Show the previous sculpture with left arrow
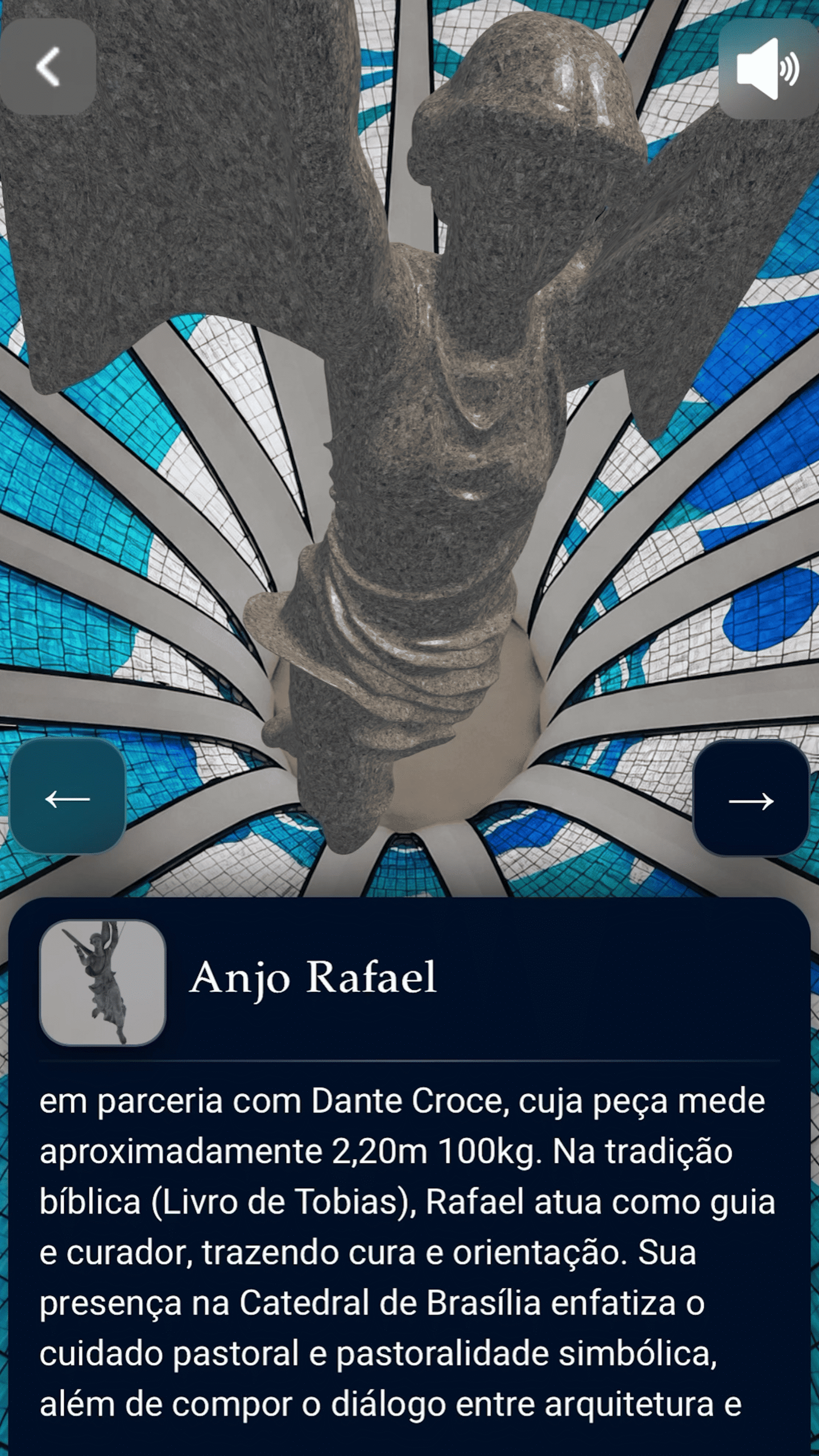The height and width of the screenshot is (1456, 819). click(68, 797)
